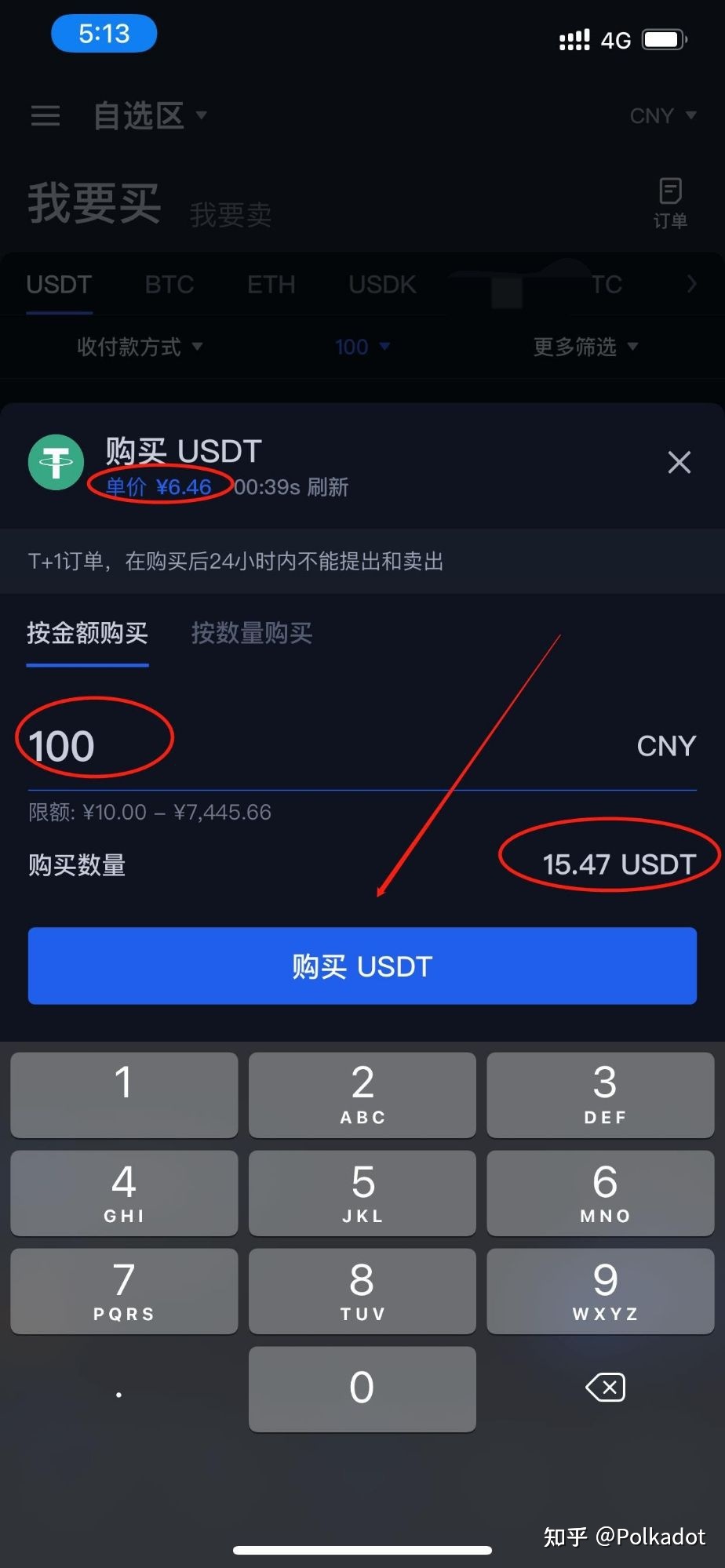
Task: Select the CNY amount input field
Action: click(235, 745)
